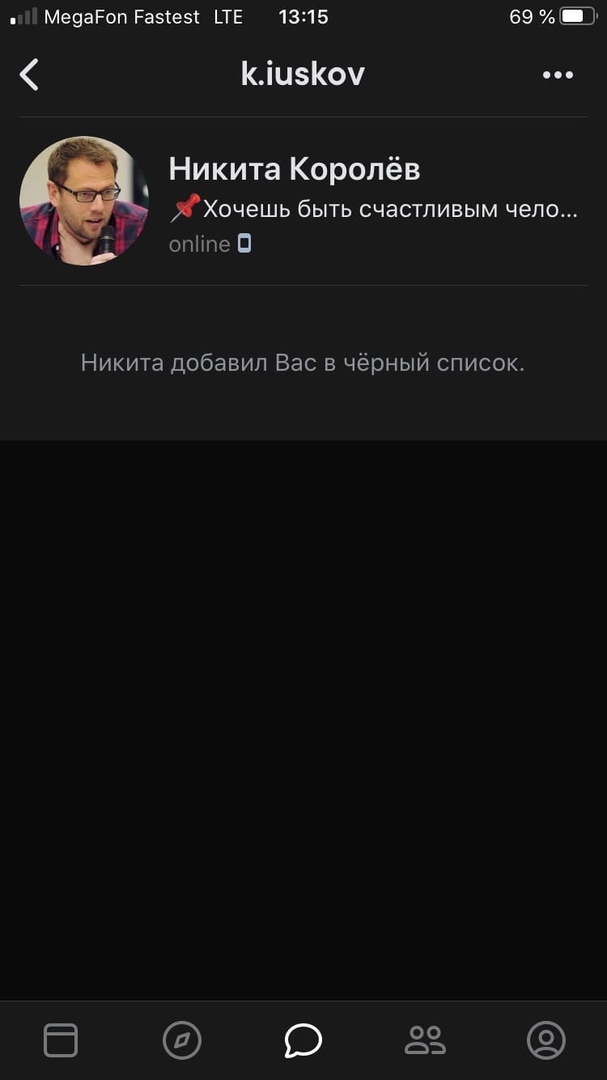Go back using the top-left arrow
607x1080 pixels.
pyautogui.click(x=30, y=75)
